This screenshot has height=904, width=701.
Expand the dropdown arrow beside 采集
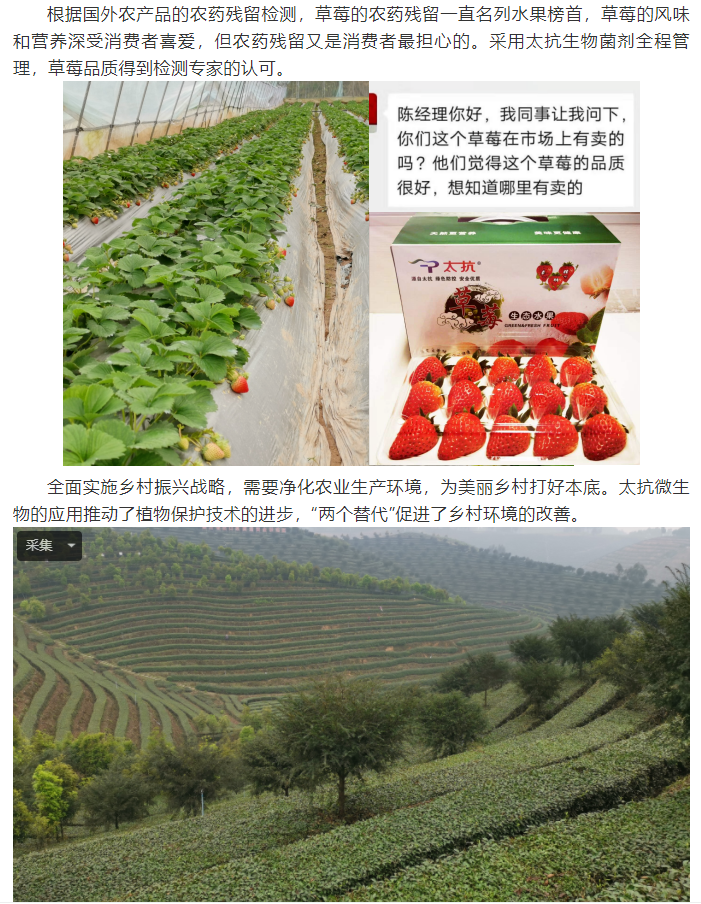71,546
